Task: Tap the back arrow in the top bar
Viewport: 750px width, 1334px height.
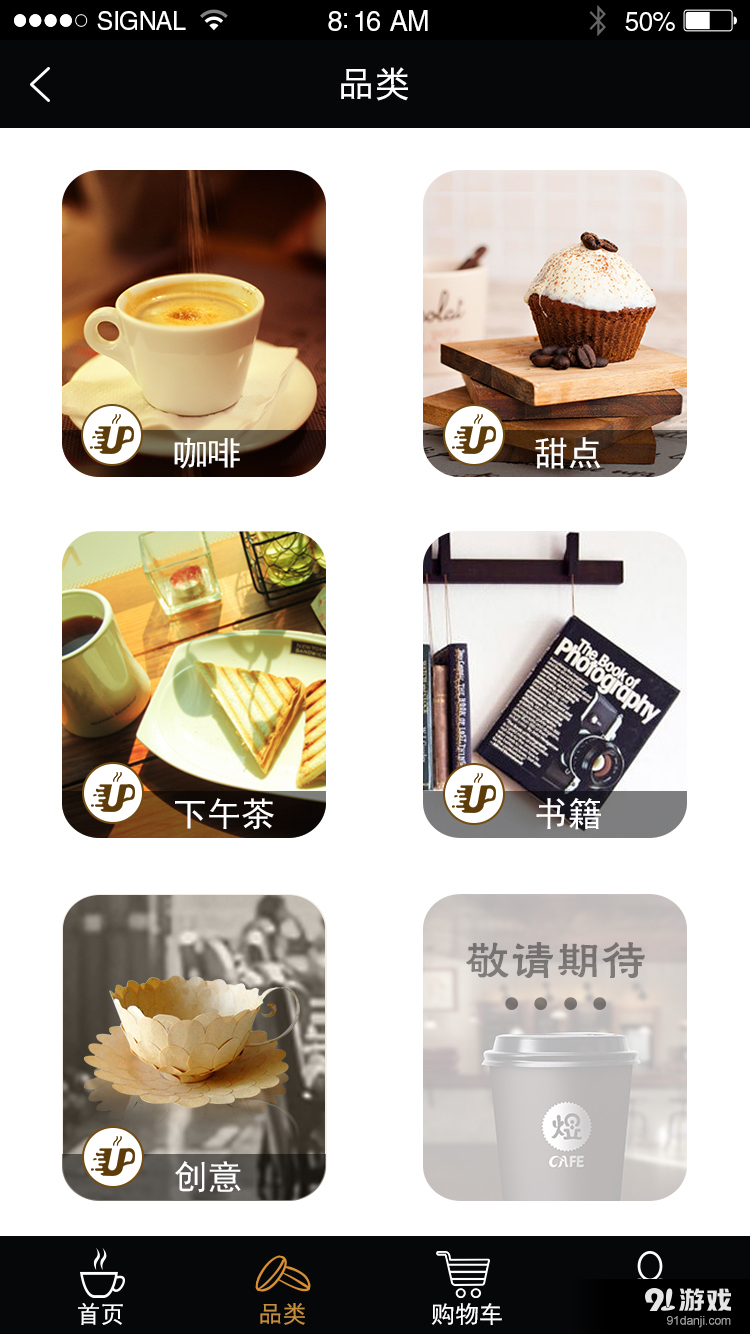Action: click(40, 84)
